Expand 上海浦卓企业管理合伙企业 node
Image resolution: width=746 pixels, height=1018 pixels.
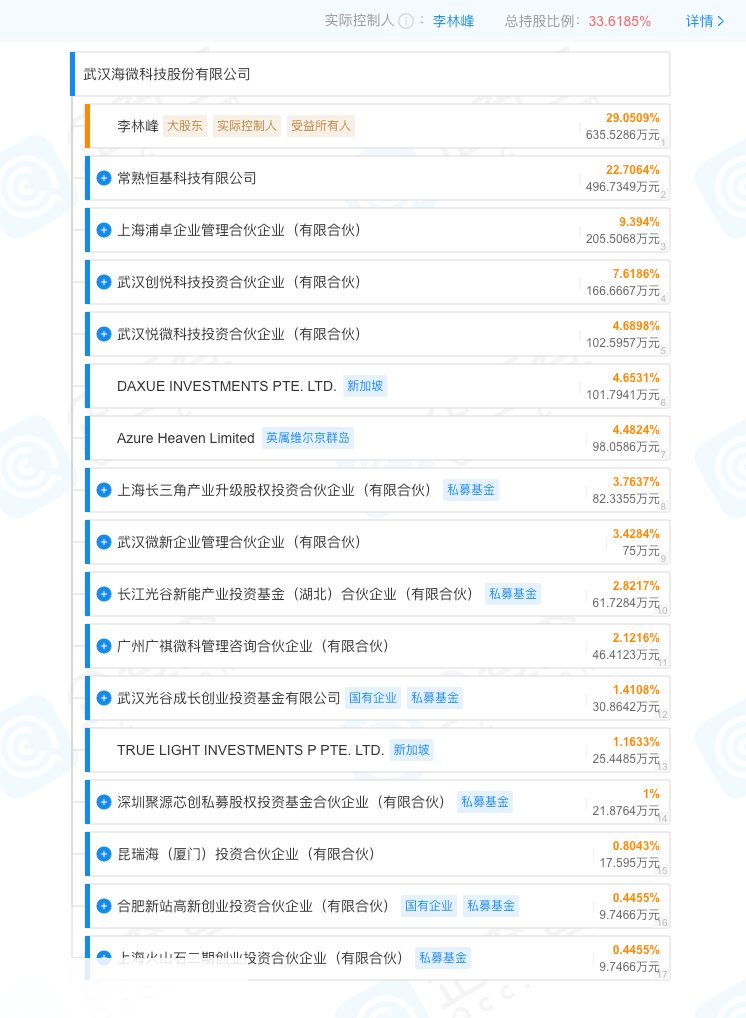(103, 230)
